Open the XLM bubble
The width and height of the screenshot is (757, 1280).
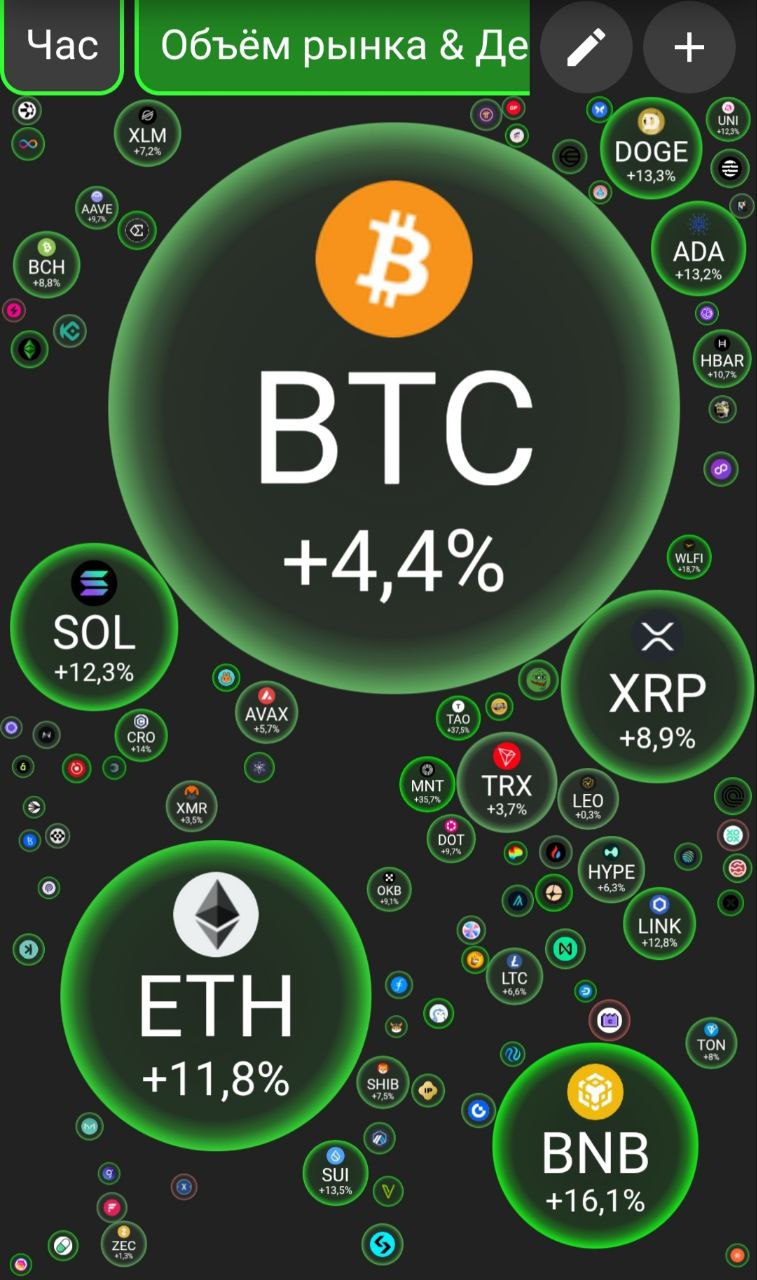pyautogui.click(x=147, y=133)
